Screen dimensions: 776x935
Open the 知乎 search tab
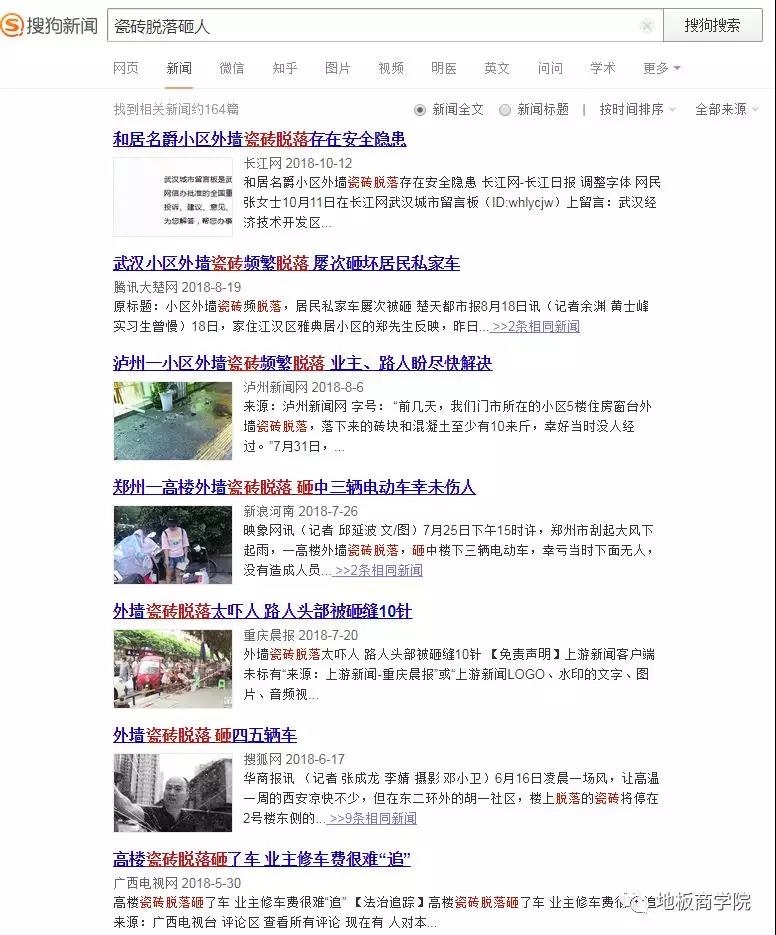(284, 68)
